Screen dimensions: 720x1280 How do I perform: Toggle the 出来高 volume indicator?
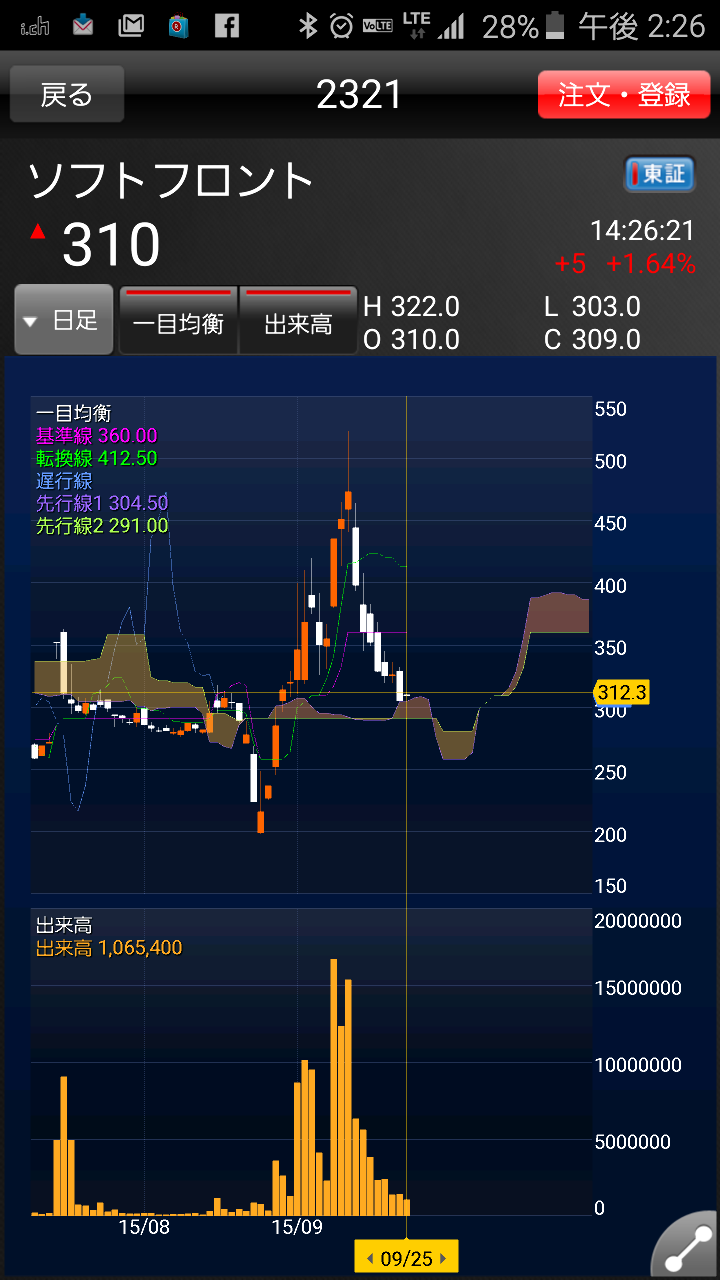tap(298, 321)
